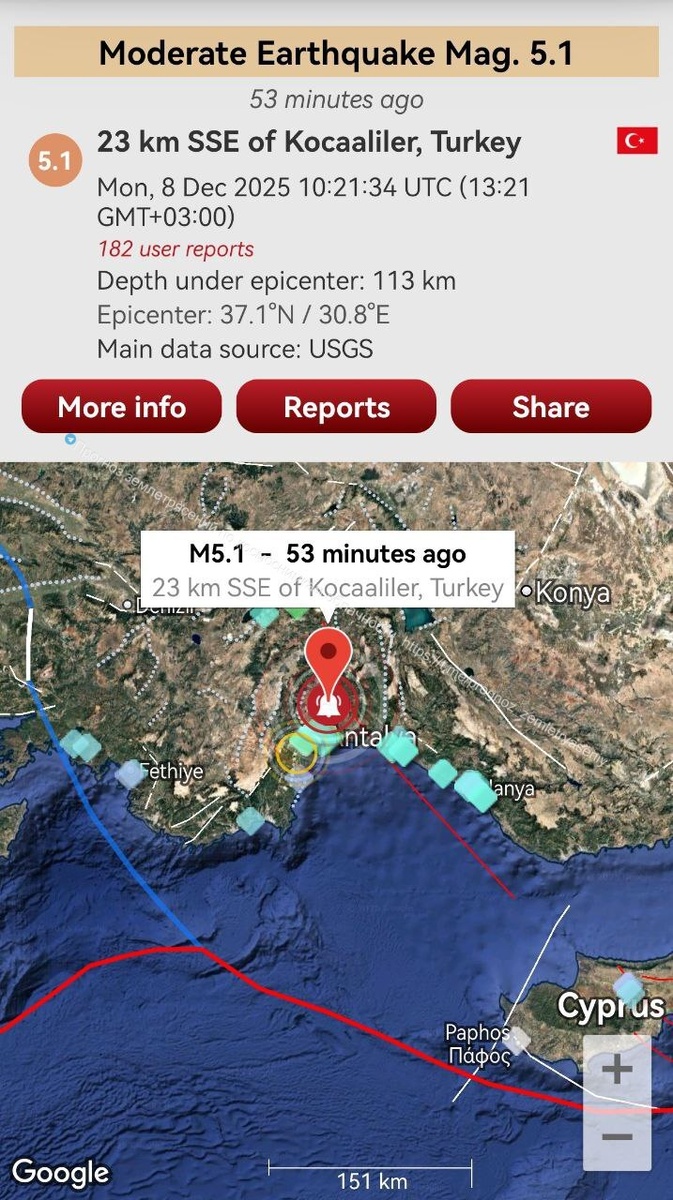Image resolution: width=673 pixels, height=1200 pixels.
Task: Zoom in on the map
Action: 617,1070
